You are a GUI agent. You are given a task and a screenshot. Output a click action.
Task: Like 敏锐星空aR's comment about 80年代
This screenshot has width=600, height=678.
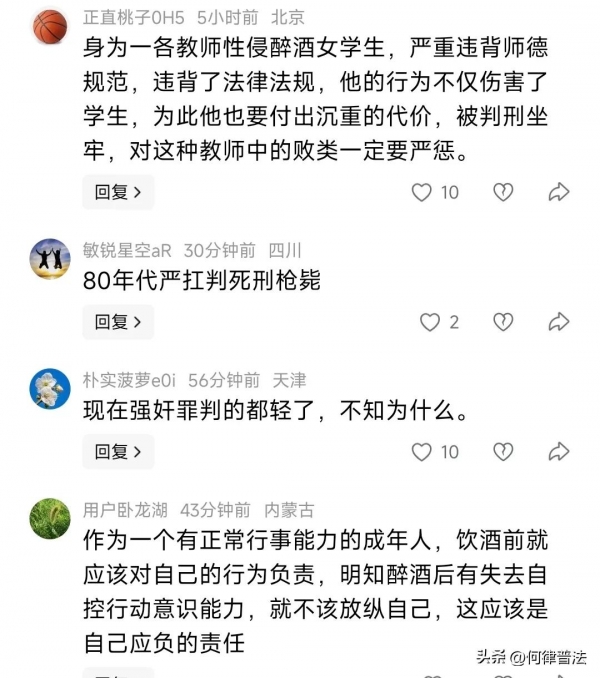pos(430,322)
